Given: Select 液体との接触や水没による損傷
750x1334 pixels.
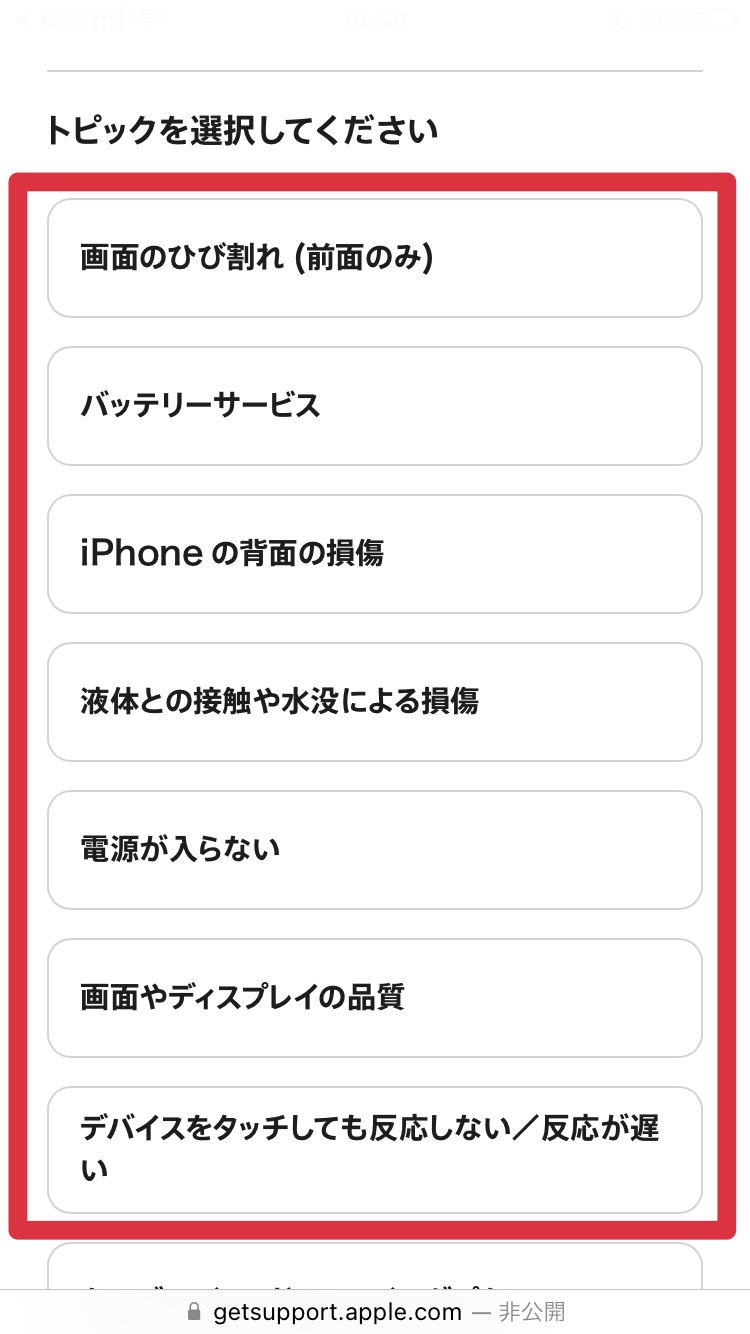Looking at the screenshot, I should [375, 702].
